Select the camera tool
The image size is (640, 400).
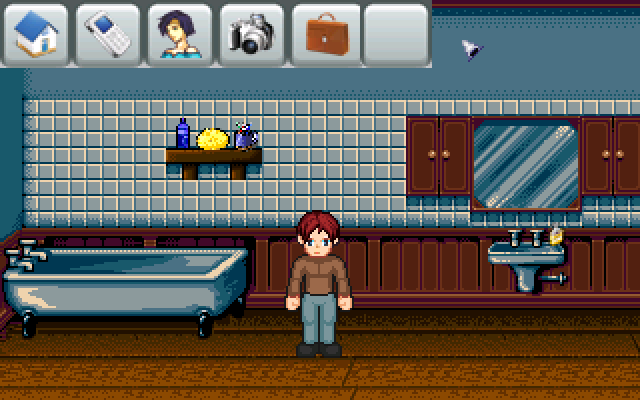tap(252, 34)
